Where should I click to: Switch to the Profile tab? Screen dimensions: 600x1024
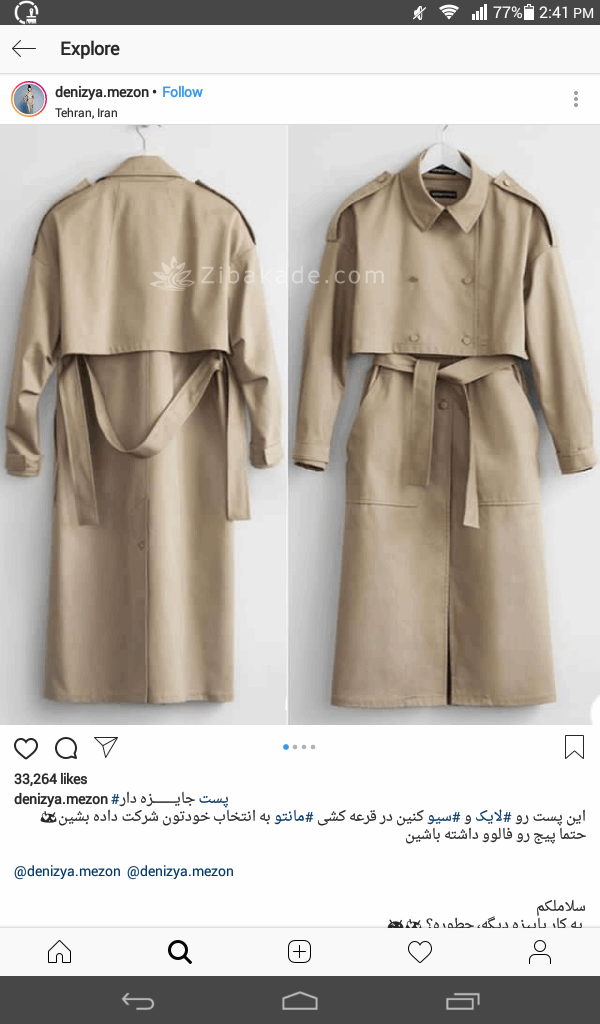540,952
